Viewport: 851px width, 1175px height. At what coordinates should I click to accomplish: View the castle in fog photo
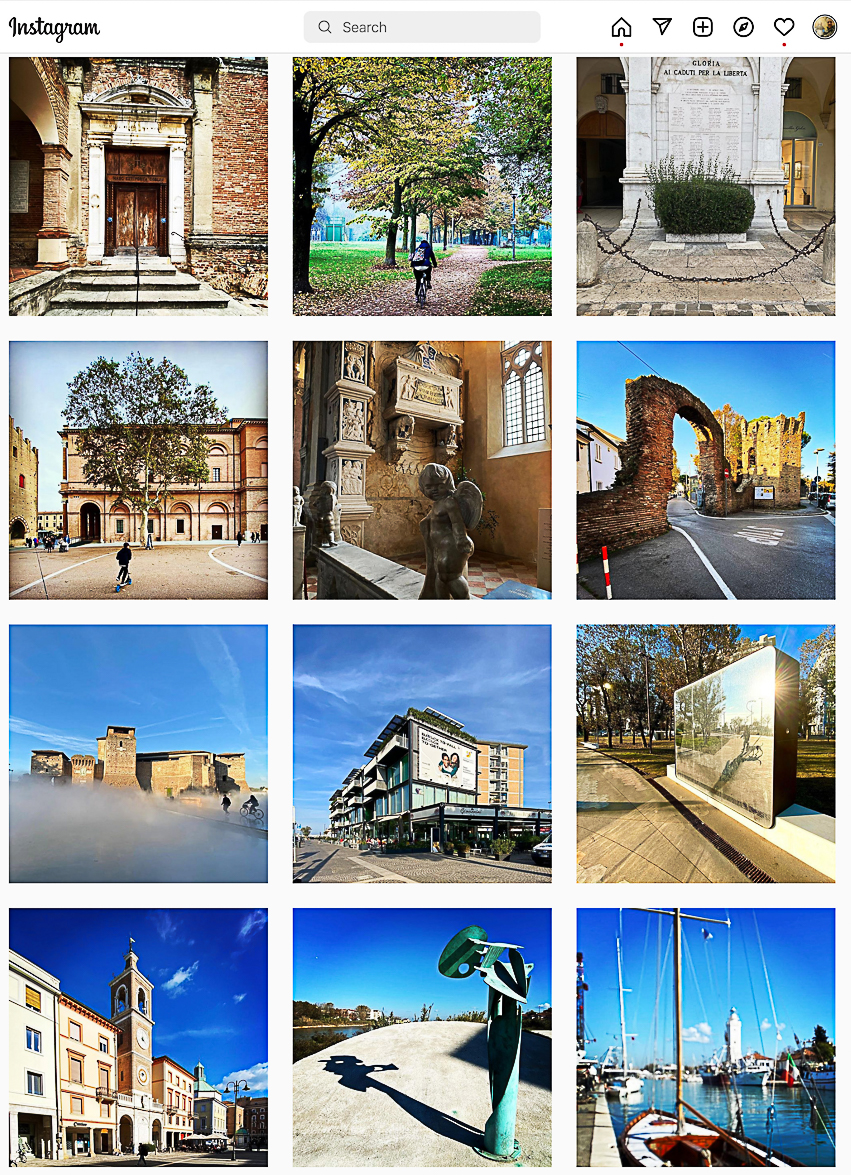coord(138,754)
